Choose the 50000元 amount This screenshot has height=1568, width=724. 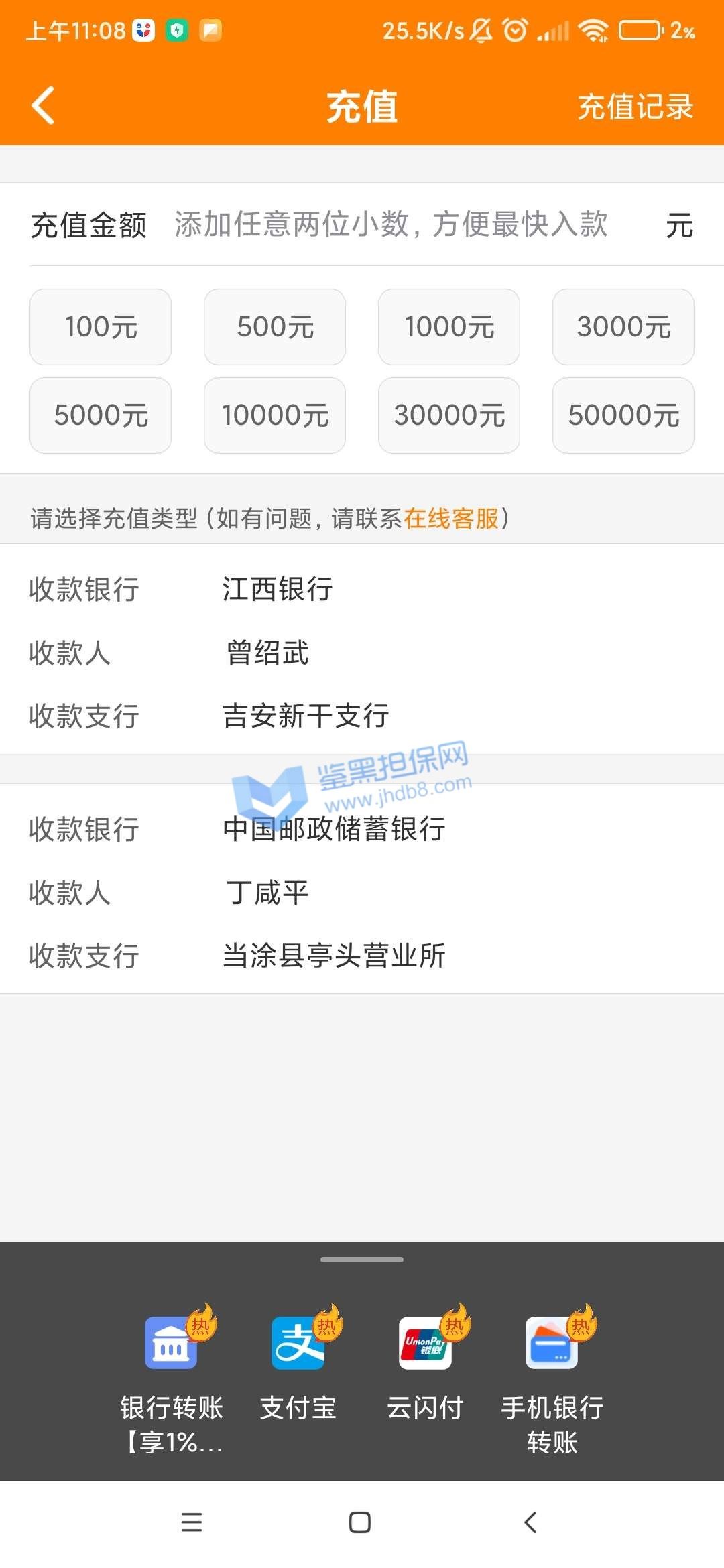click(623, 415)
